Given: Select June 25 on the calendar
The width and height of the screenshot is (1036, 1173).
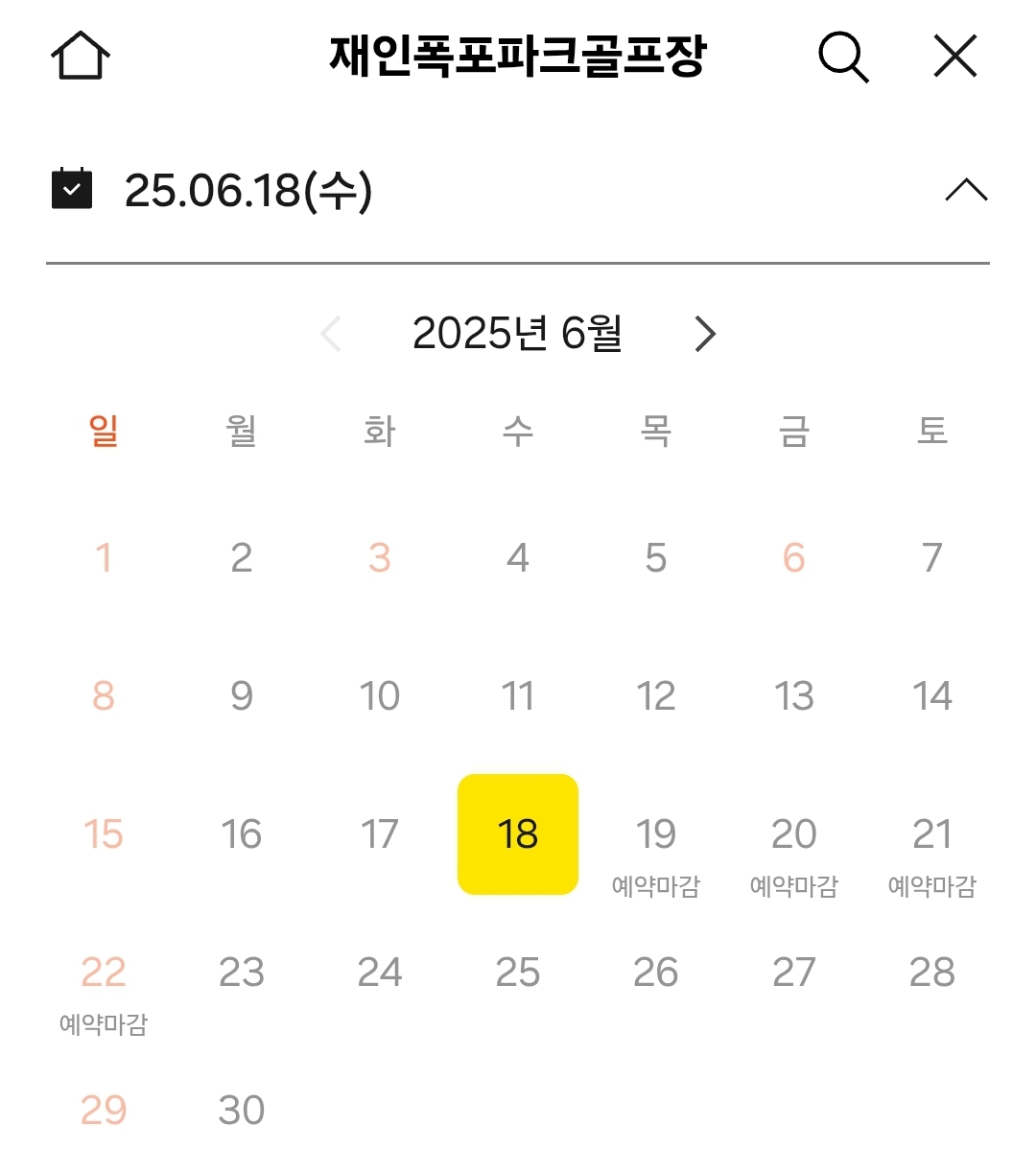Looking at the screenshot, I should click(518, 973).
